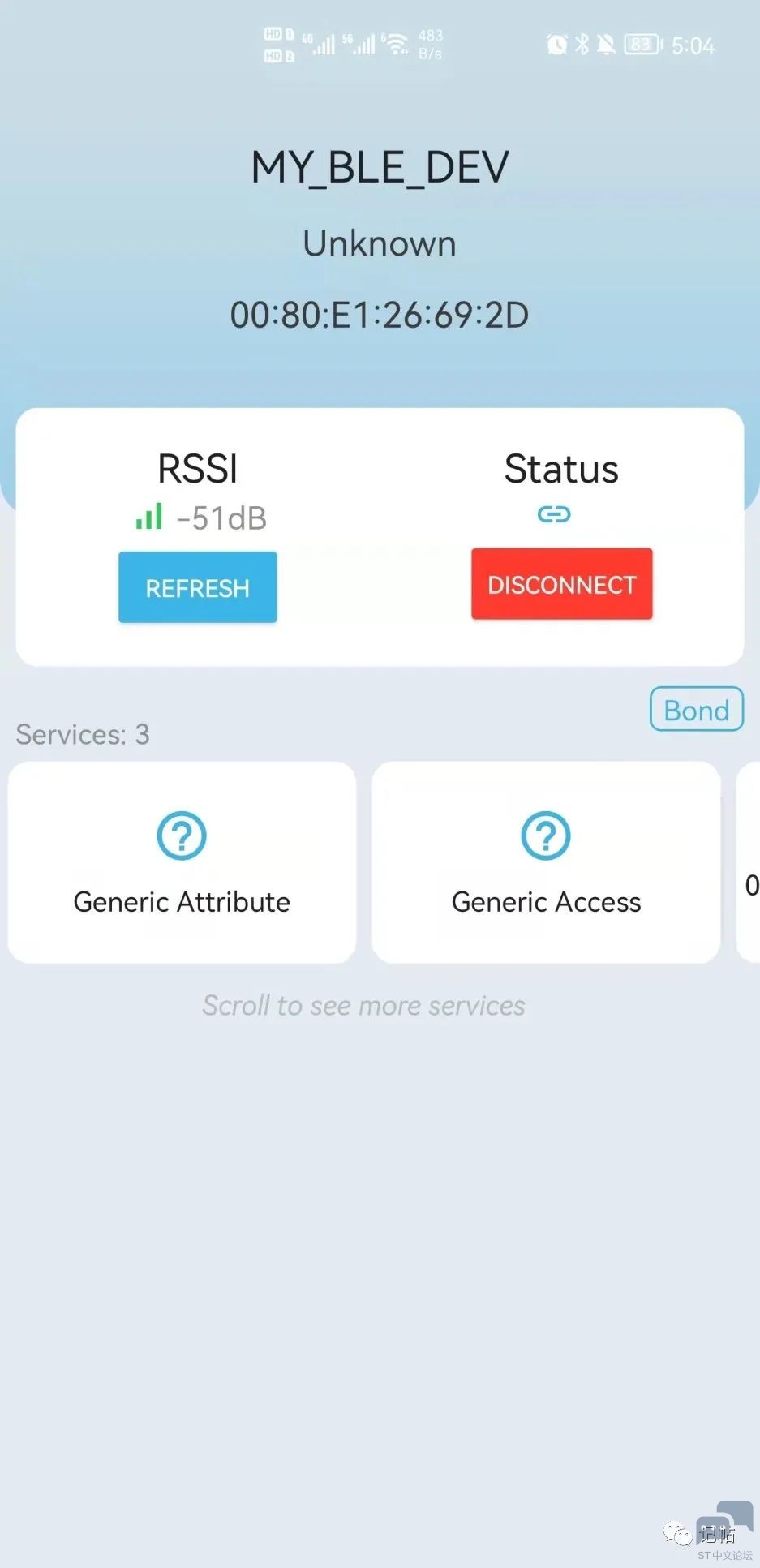Open the Generic Access service card
This screenshot has height=1568, width=760.
point(546,862)
